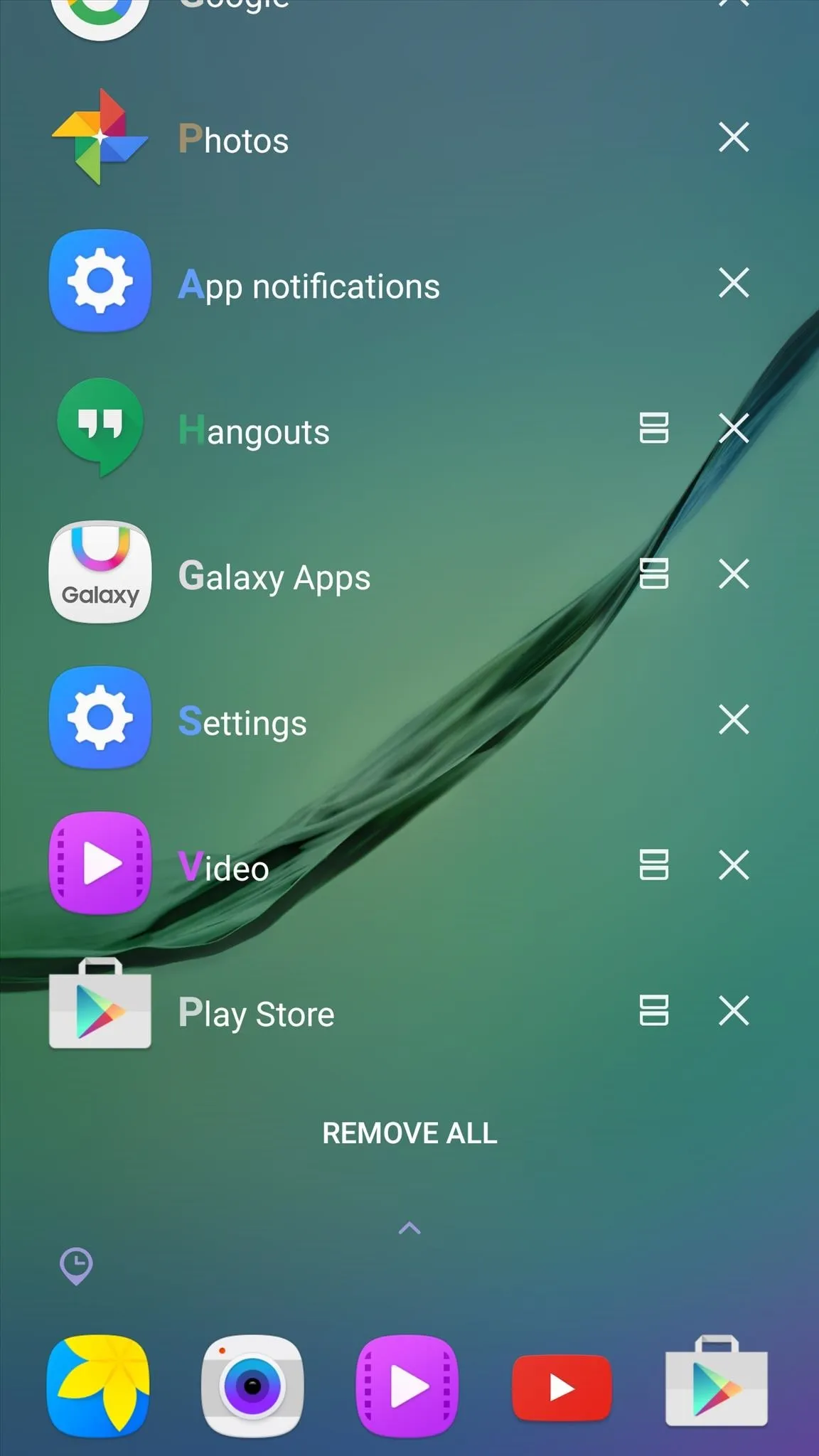Screen dimensions: 819x1456
Task: Launch the Gallery app from the dock
Action: (99, 1386)
